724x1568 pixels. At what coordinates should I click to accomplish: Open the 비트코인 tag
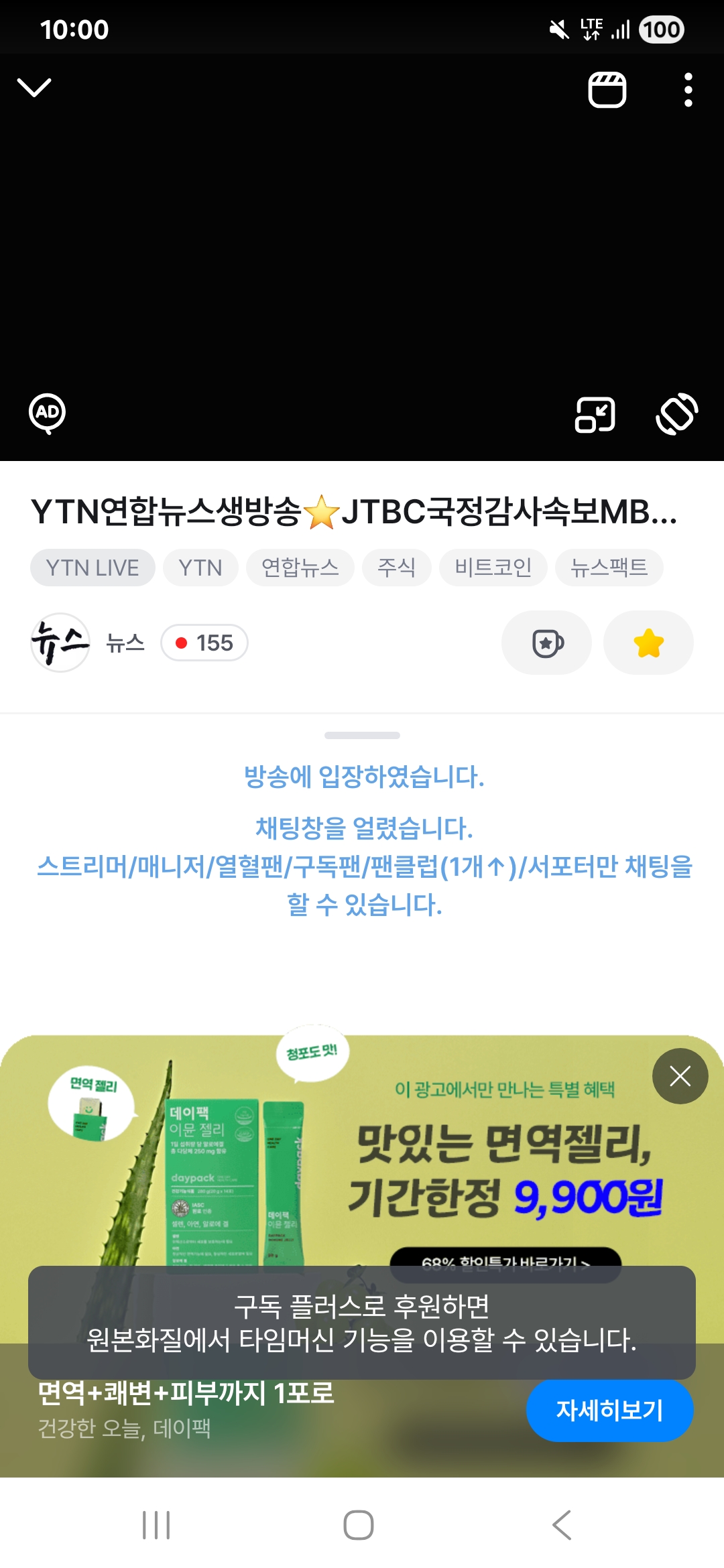[x=491, y=568]
